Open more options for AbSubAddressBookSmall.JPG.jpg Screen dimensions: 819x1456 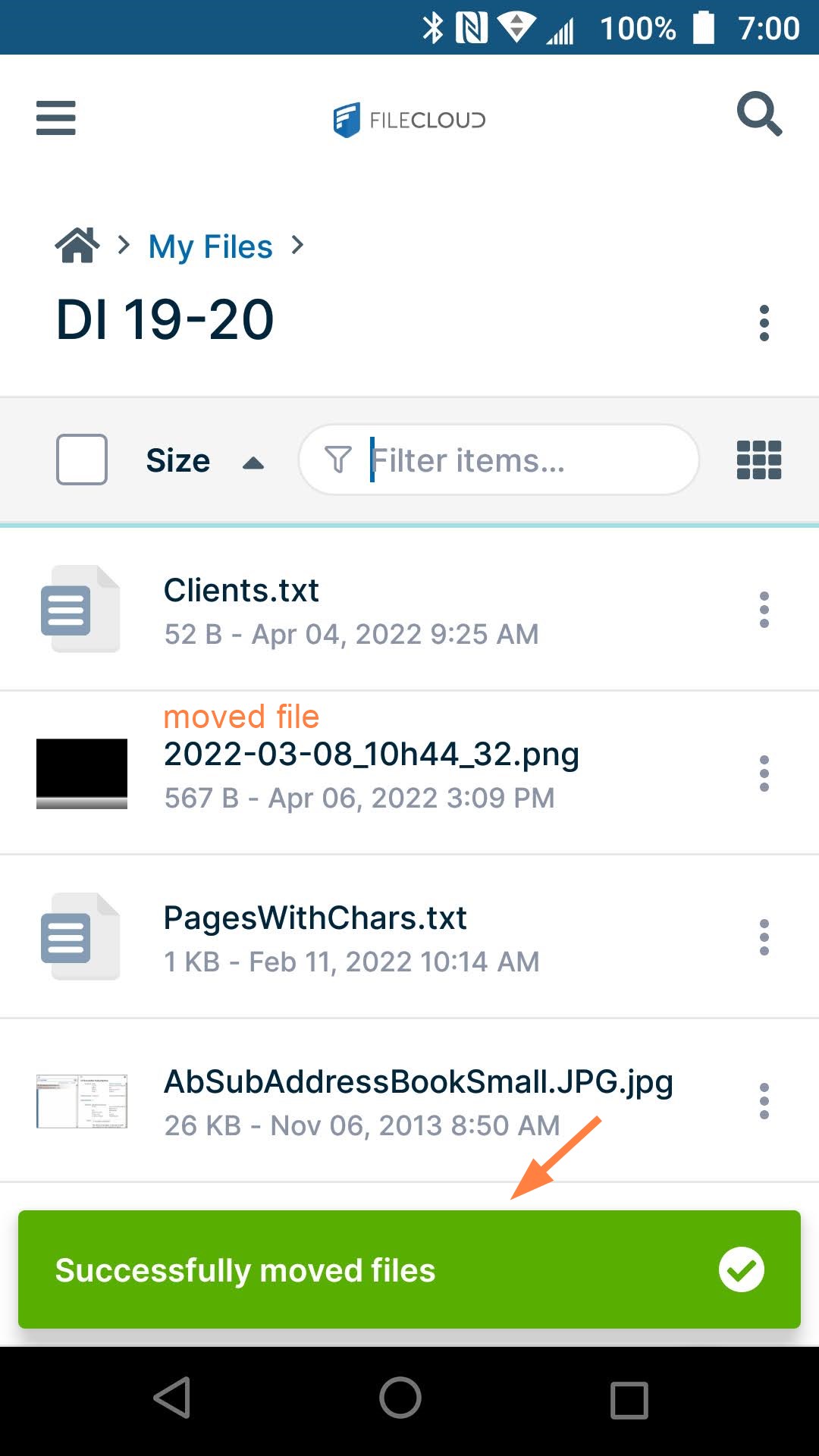764,1101
